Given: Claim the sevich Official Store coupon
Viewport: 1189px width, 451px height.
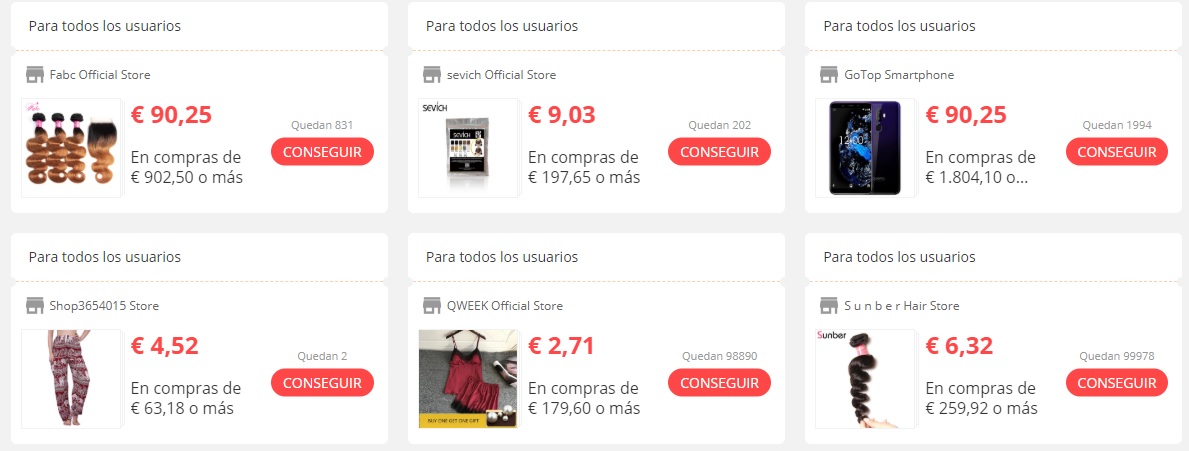Looking at the screenshot, I should coord(719,152).
